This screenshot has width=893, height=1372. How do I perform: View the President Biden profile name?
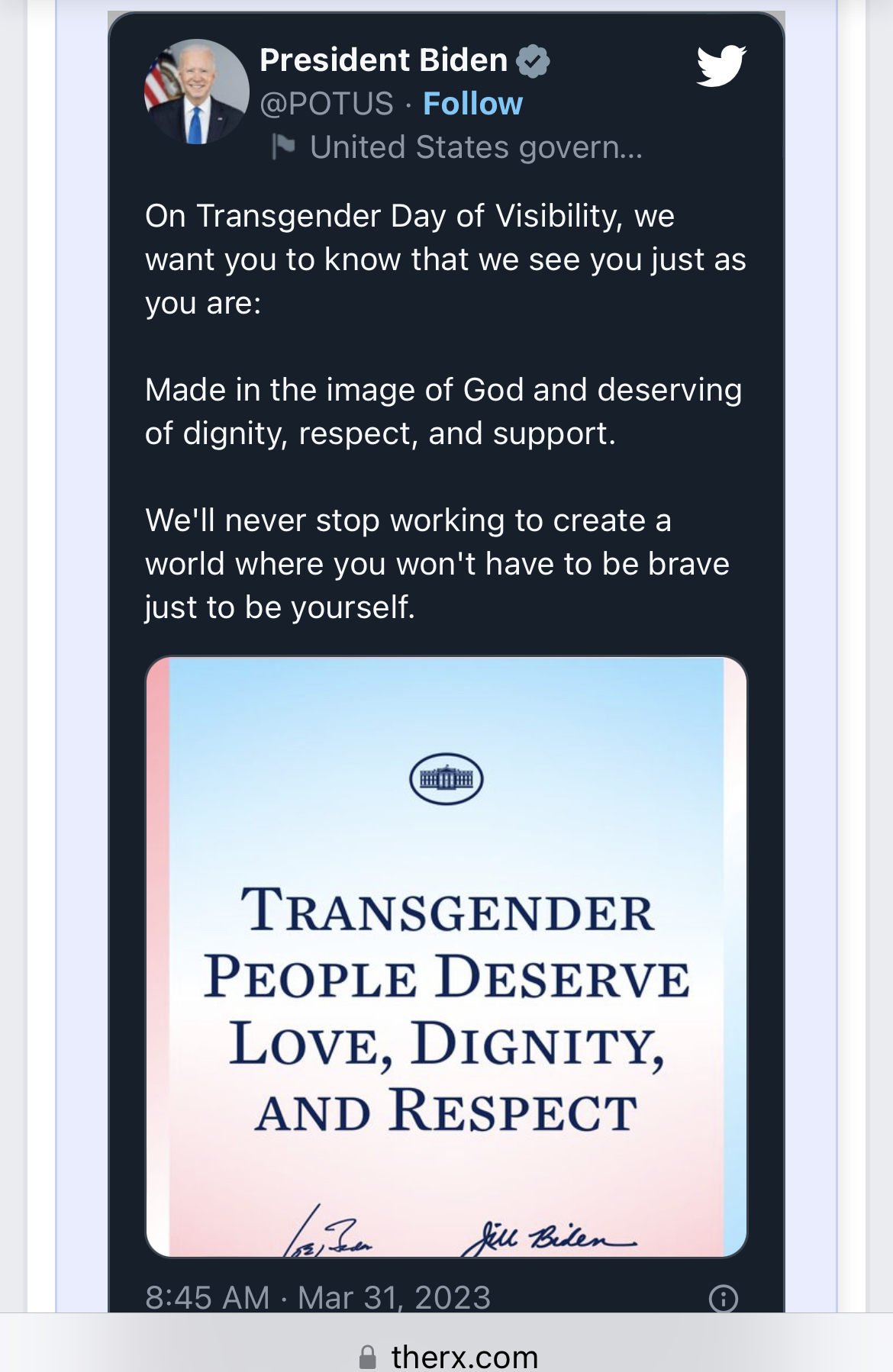coord(383,60)
